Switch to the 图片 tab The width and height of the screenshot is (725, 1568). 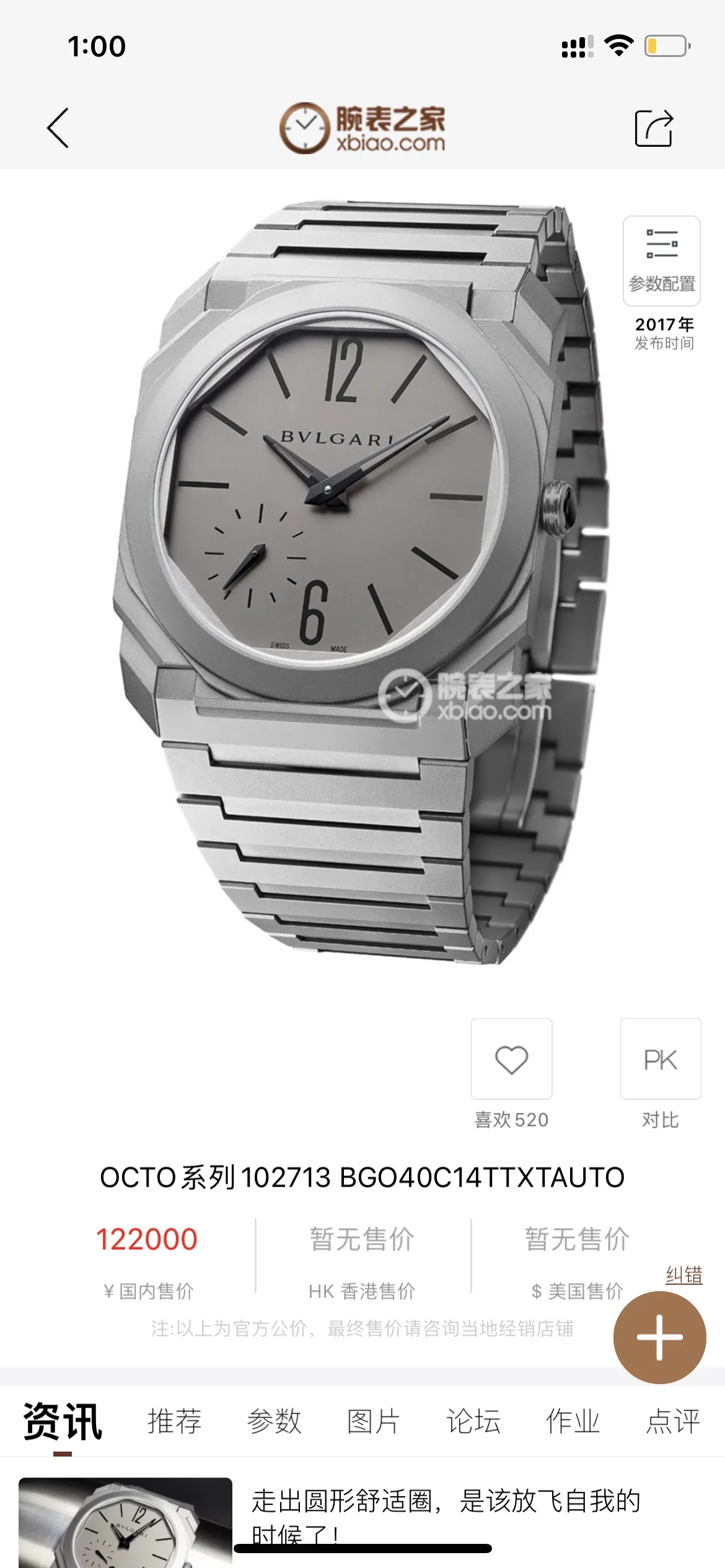click(x=374, y=1421)
